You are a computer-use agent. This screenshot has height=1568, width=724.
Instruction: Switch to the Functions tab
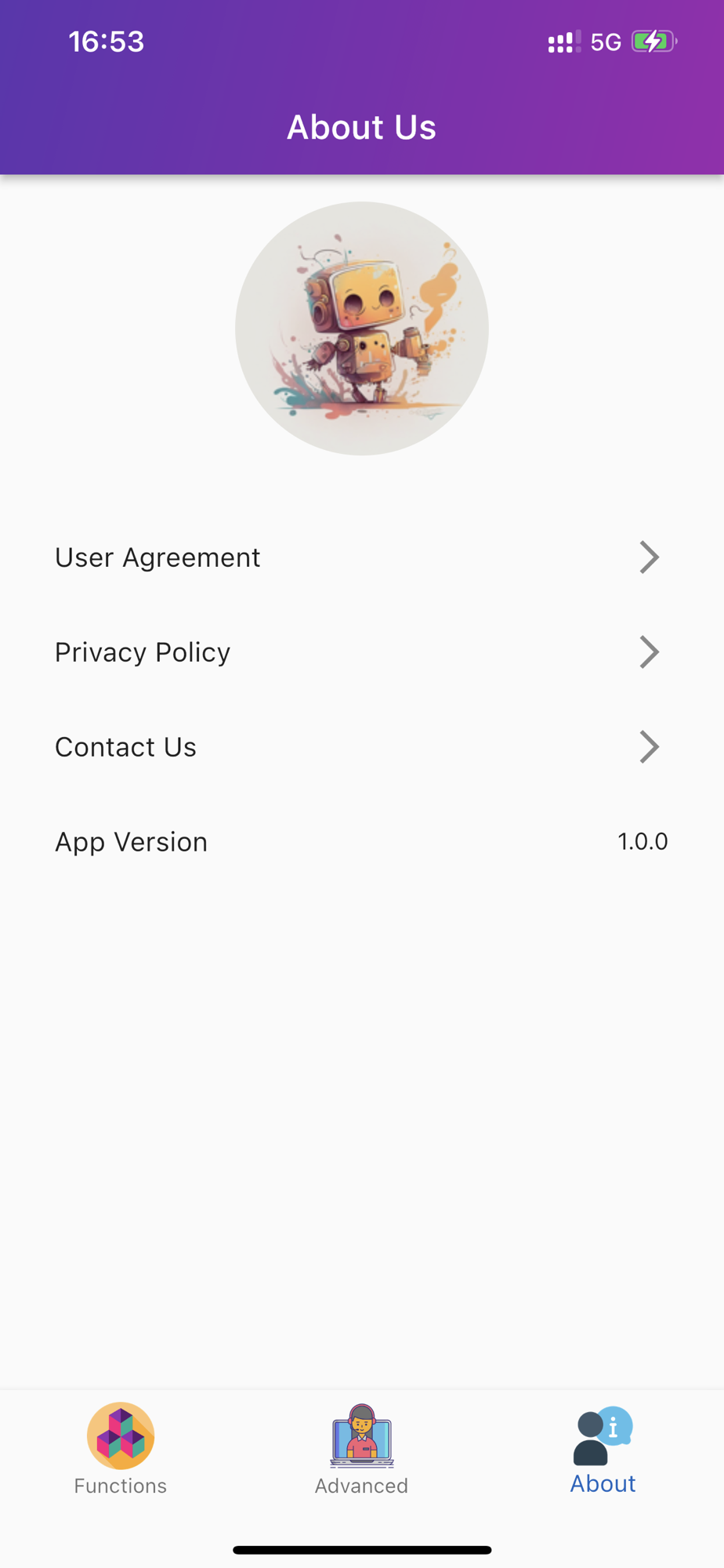pyautogui.click(x=121, y=1449)
